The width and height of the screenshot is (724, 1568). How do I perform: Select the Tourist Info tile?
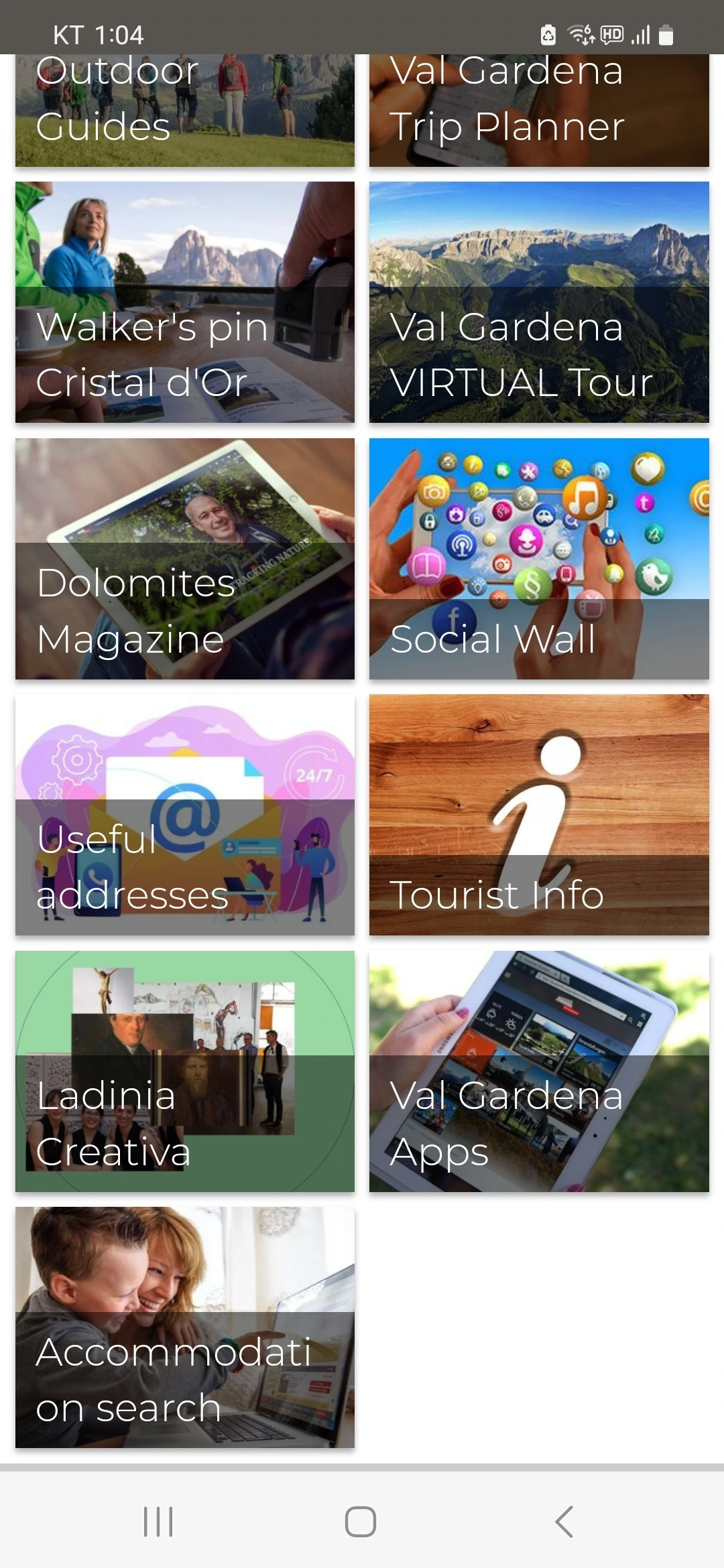pyautogui.click(x=539, y=815)
